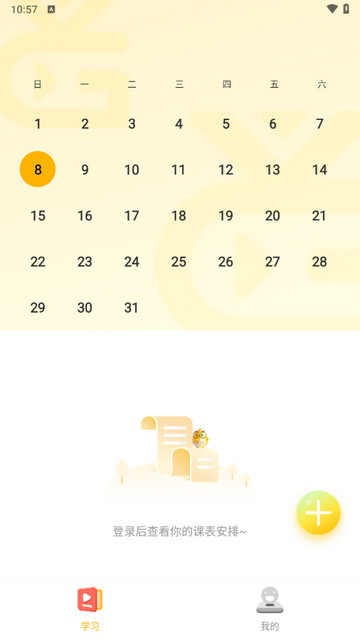Select day 17 in the calendar
Viewport: 360px width, 640px height.
point(131,216)
